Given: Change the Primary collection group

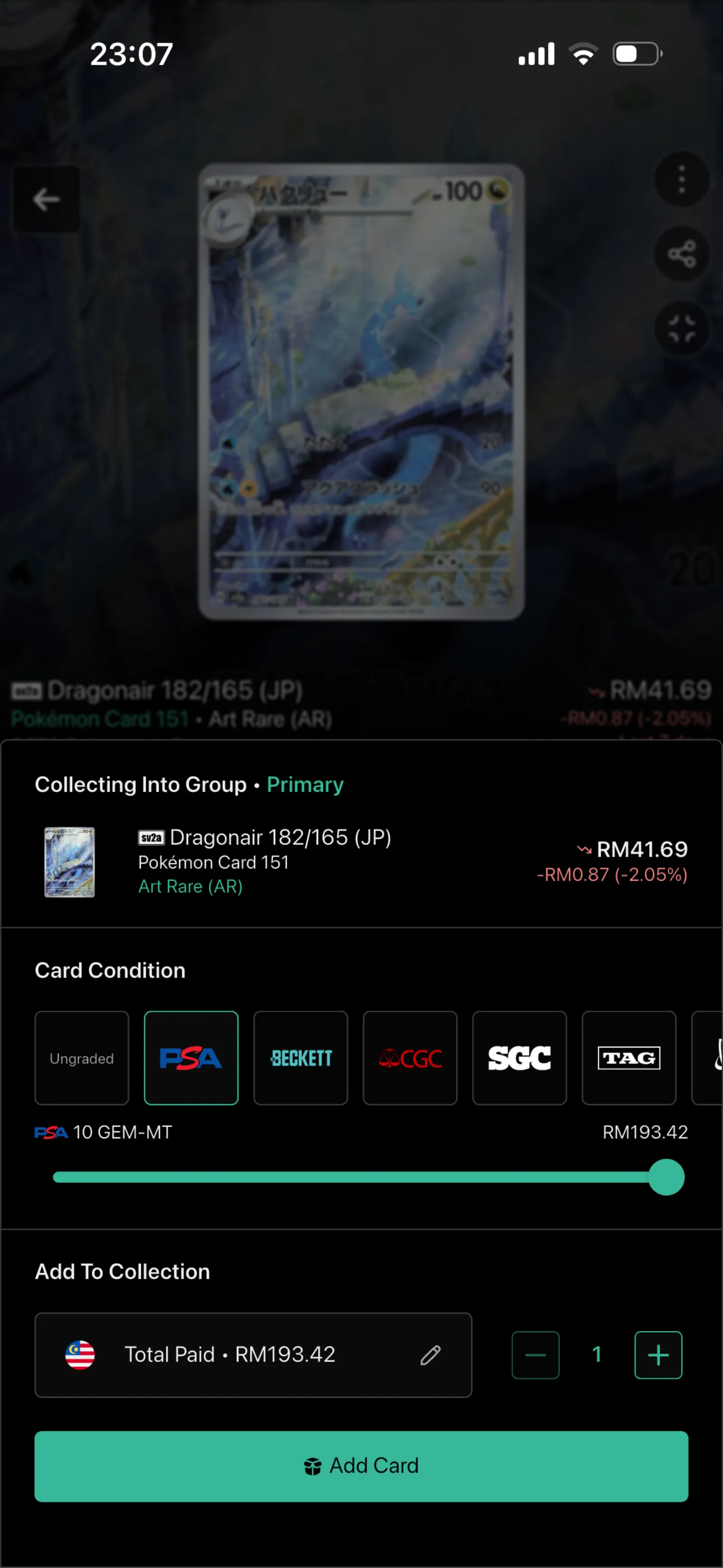Looking at the screenshot, I should click(305, 785).
